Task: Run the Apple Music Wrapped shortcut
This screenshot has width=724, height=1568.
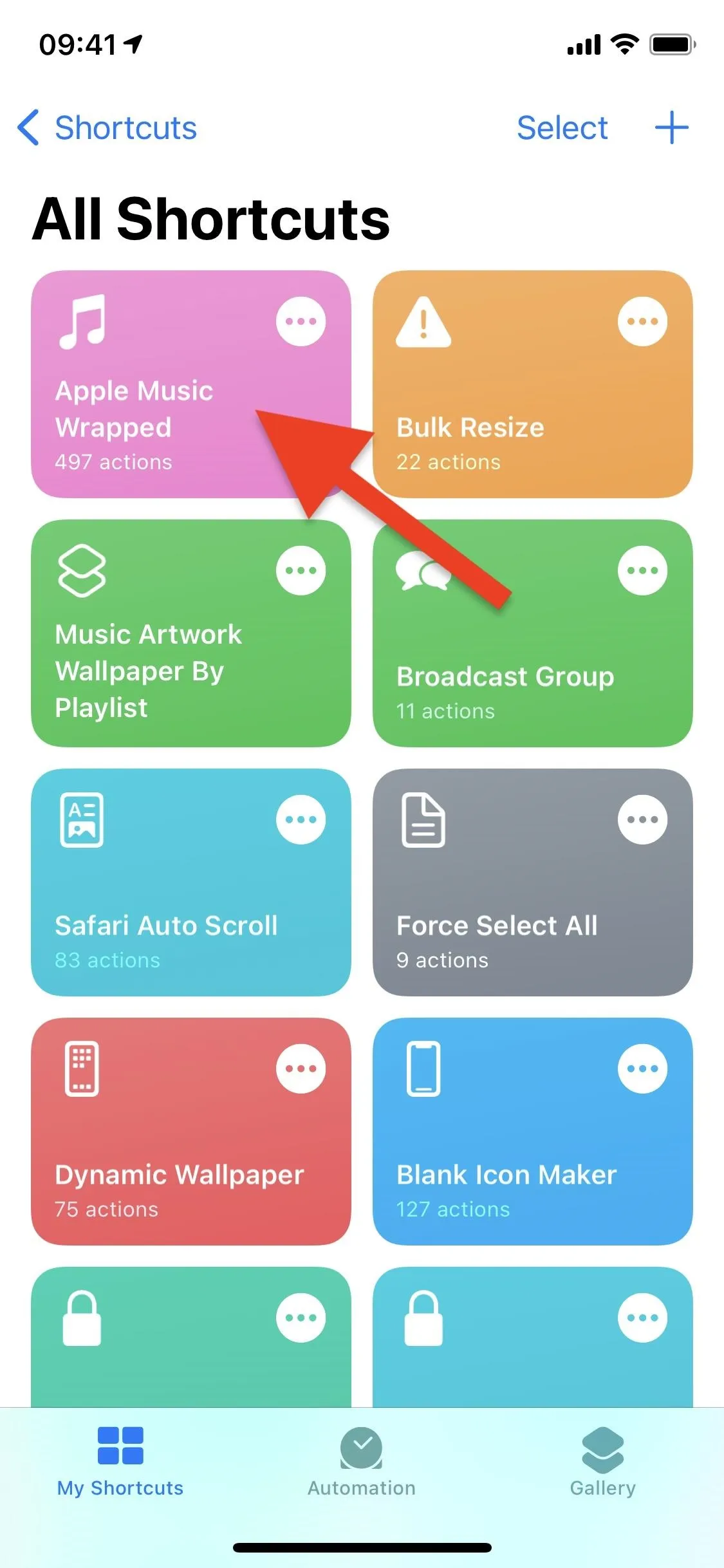Action: (191, 384)
